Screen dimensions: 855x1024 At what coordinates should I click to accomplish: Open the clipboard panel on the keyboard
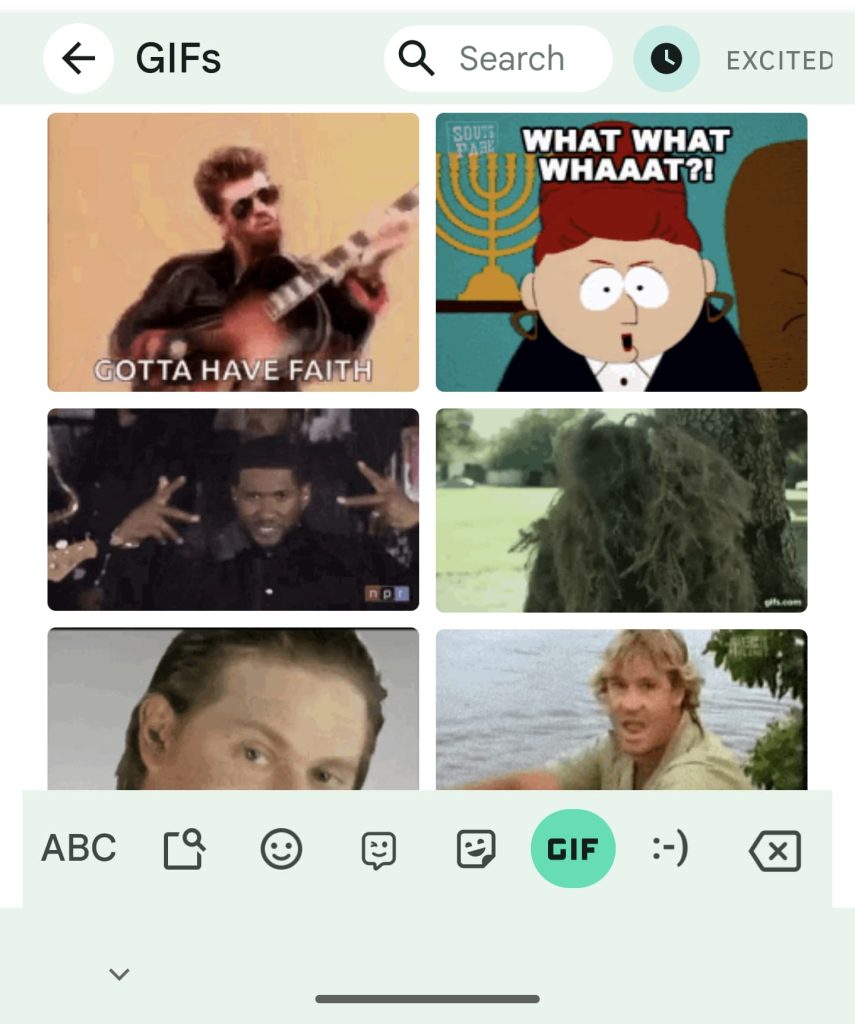(x=184, y=848)
